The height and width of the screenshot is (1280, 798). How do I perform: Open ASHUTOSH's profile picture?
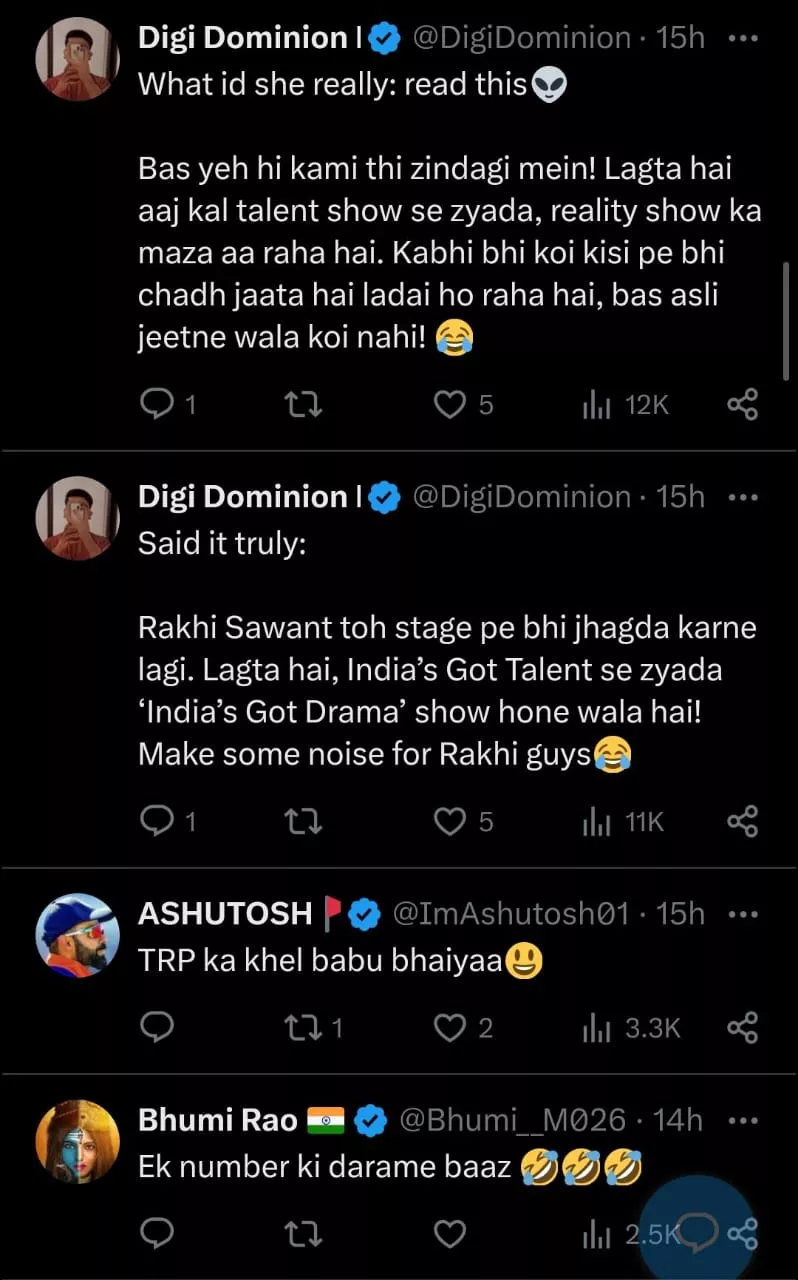pyautogui.click(x=78, y=934)
